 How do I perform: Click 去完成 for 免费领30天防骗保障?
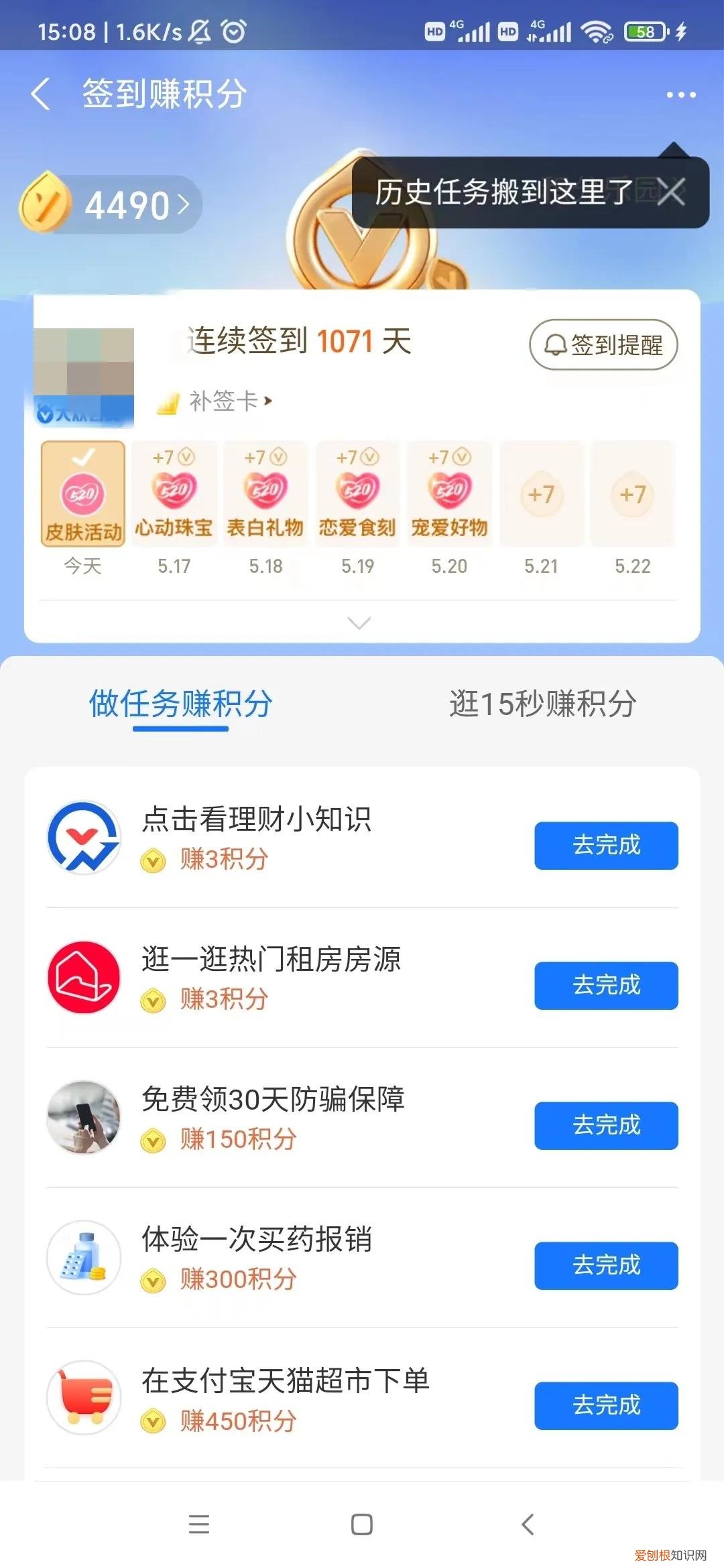(605, 1126)
